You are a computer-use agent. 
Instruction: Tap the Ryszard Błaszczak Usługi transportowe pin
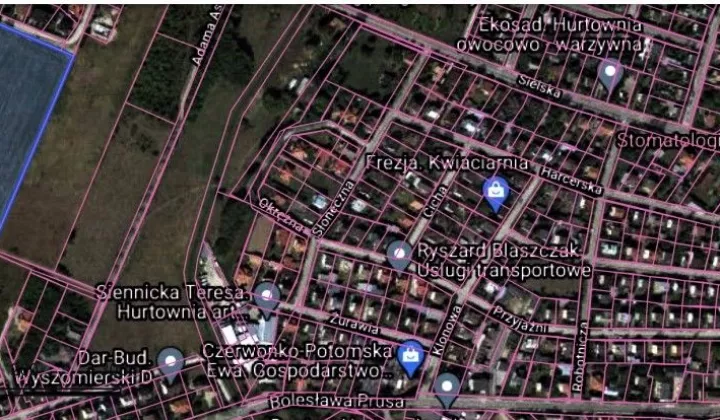(x=399, y=254)
